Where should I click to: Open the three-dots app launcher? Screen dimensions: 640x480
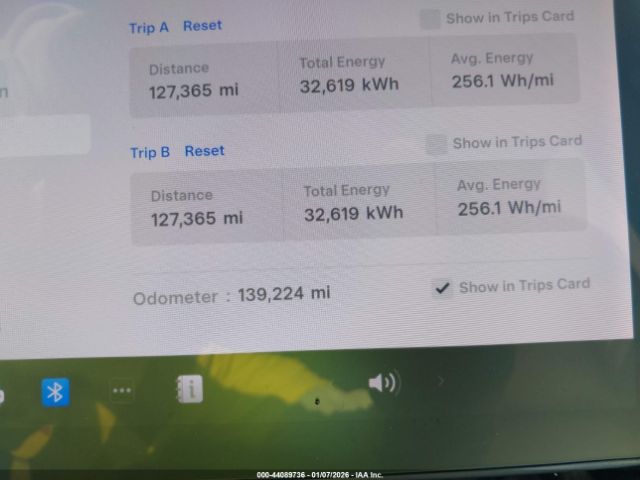point(122,390)
